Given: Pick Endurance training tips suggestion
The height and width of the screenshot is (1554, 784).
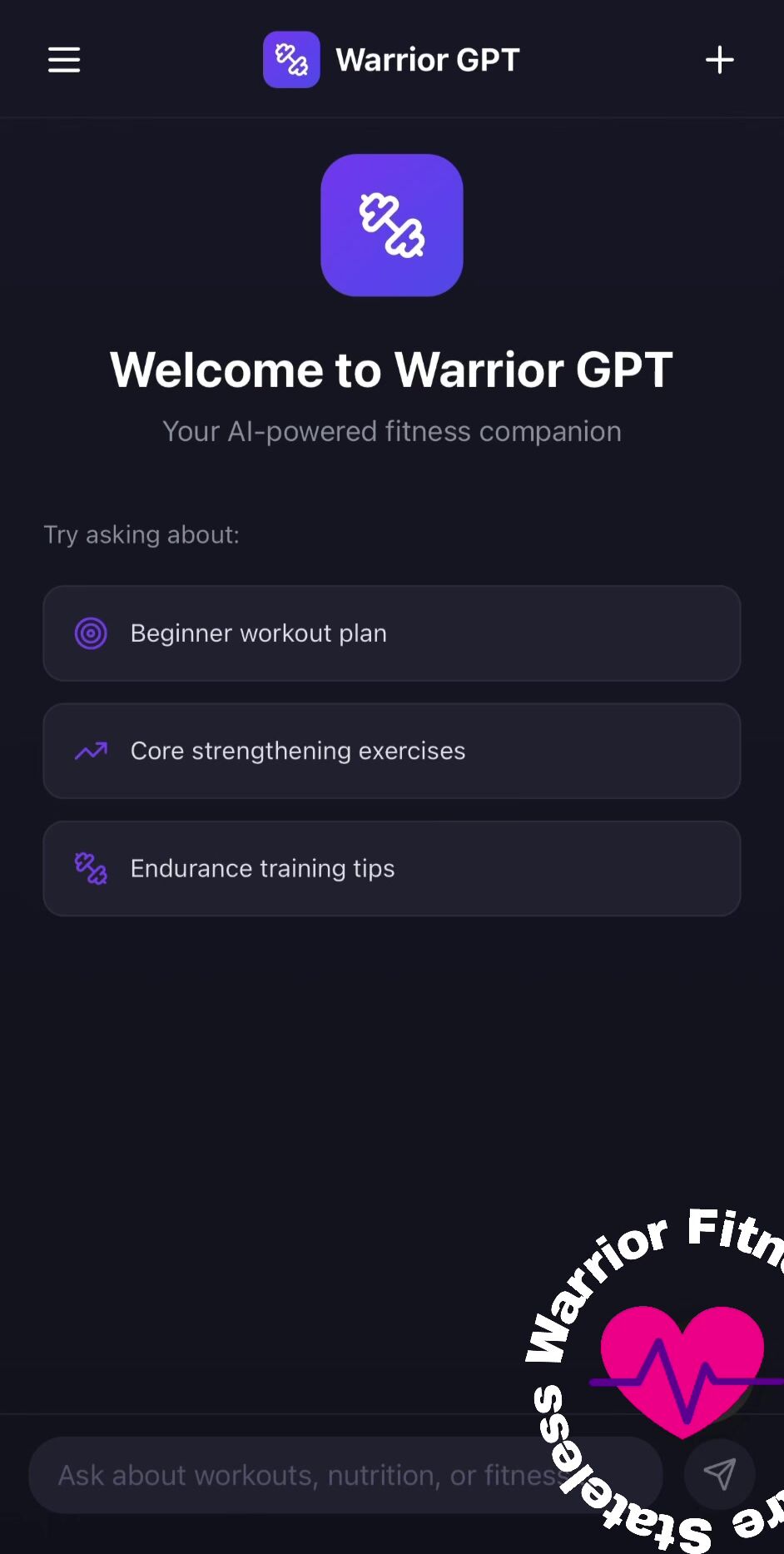Looking at the screenshot, I should tap(391, 868).
